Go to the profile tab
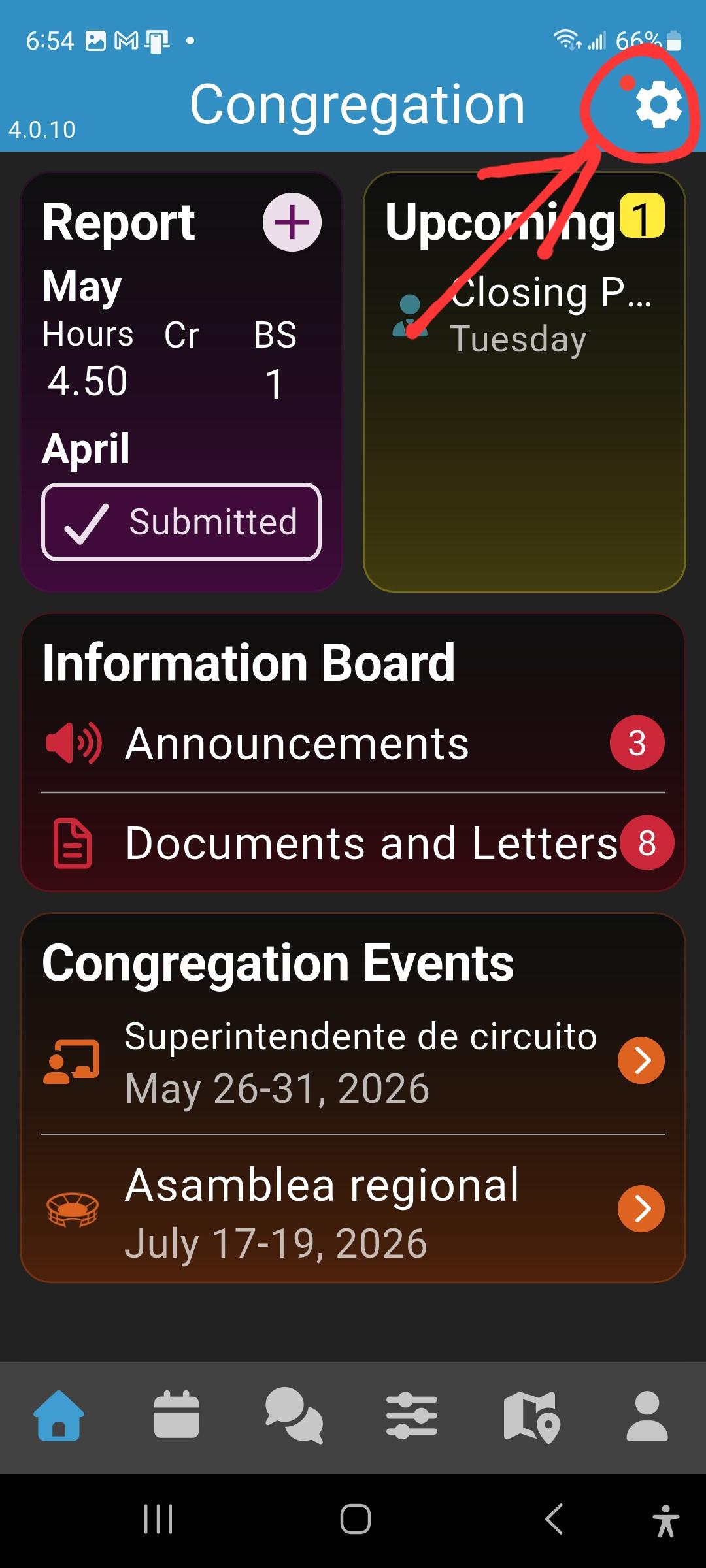 click(x=647, y=1416)
